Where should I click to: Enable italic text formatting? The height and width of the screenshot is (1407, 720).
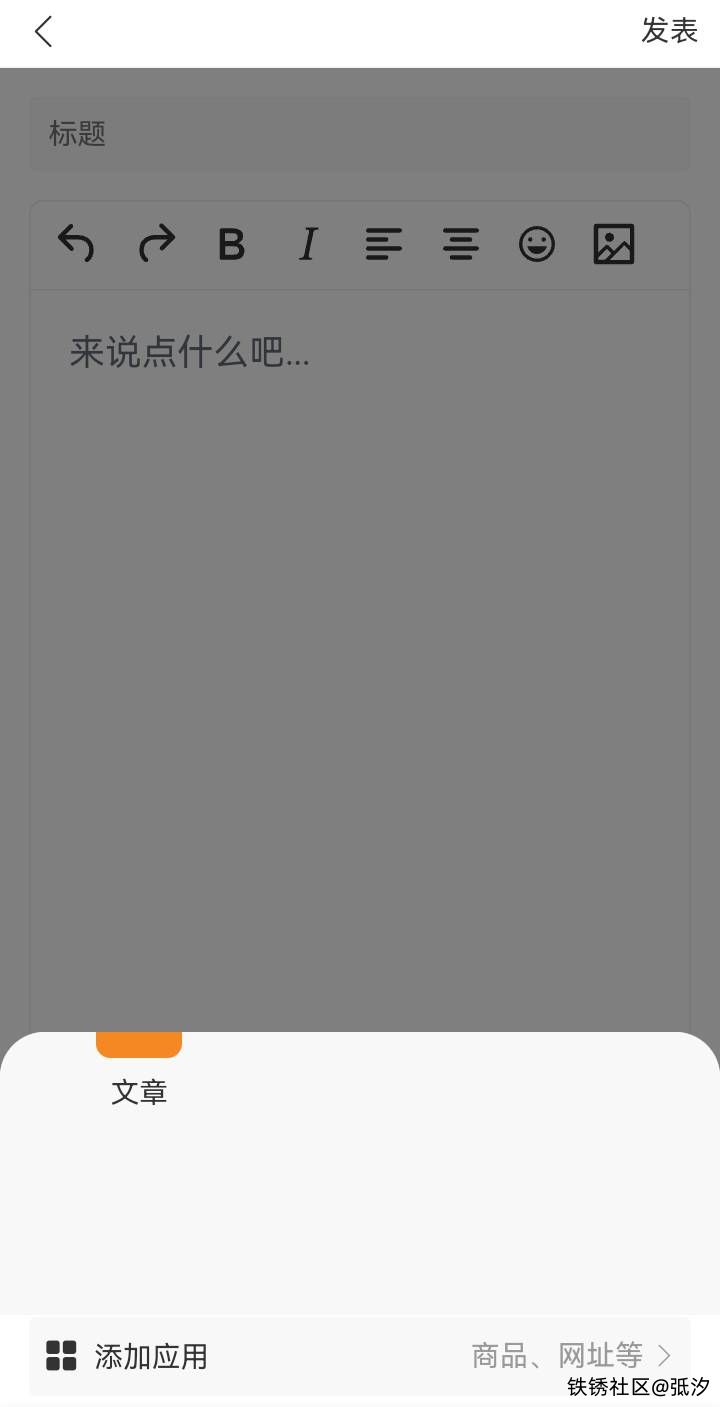[x=308, y=244]
